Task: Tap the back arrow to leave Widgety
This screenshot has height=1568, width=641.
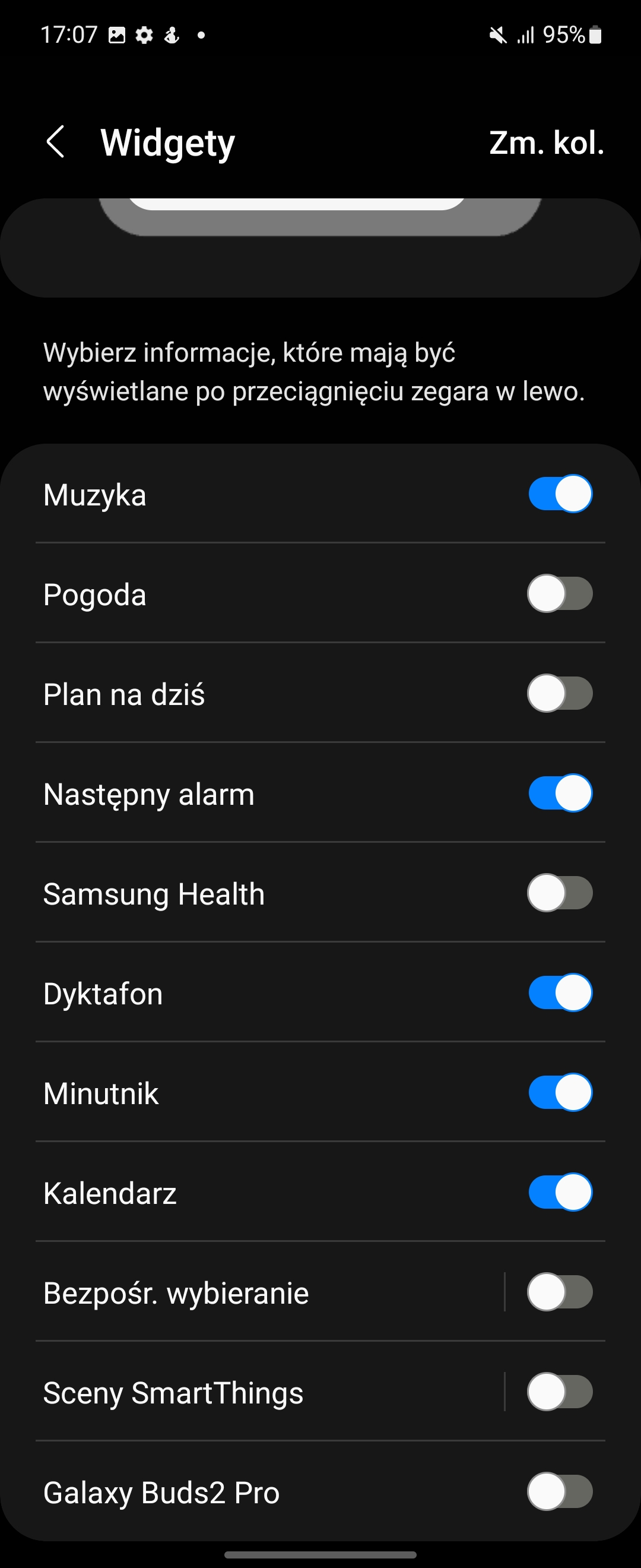Action: click(56, 141)
